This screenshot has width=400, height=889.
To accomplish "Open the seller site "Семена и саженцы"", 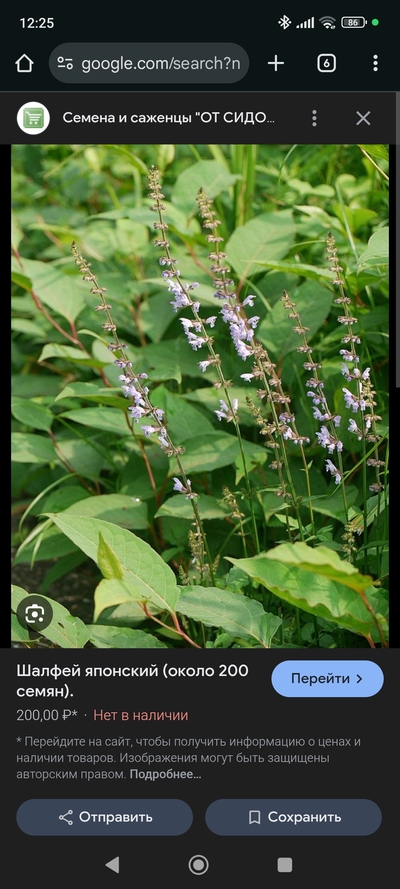I will (x=168, y=118).
